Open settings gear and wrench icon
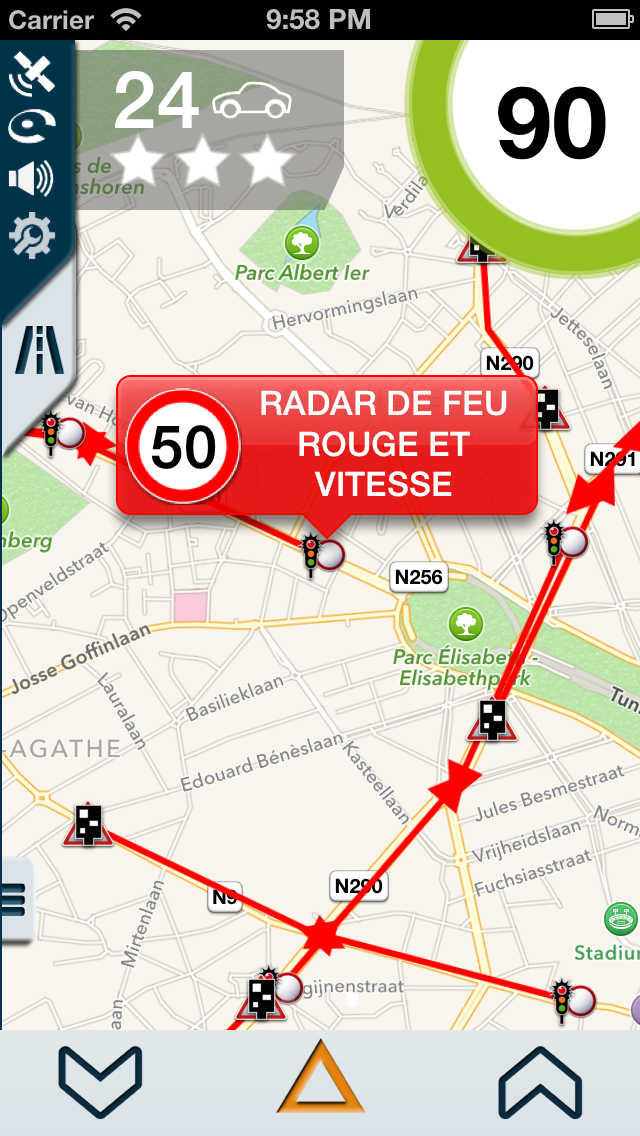 [31, 236]
